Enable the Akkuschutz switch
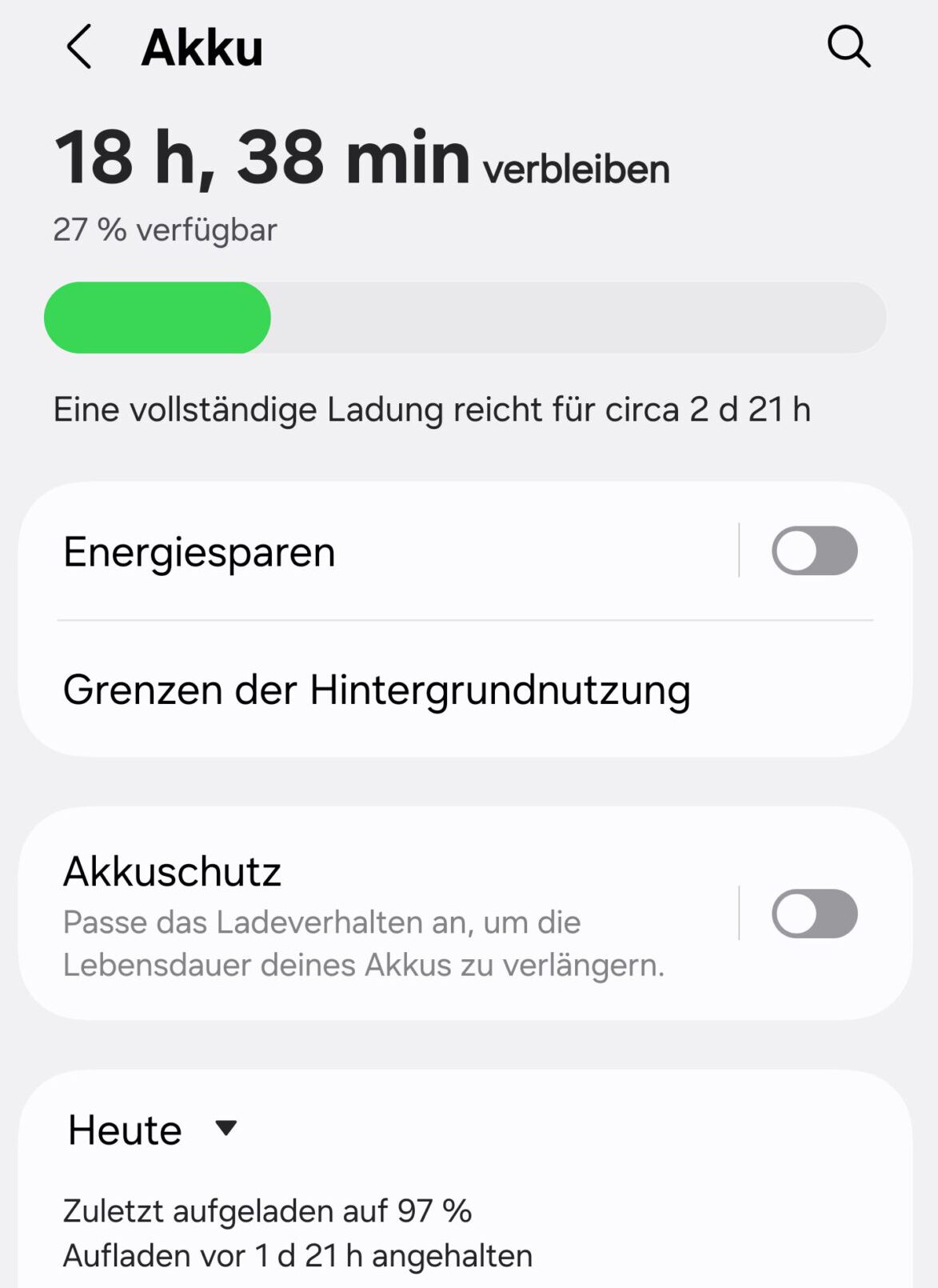 (814, 914)
